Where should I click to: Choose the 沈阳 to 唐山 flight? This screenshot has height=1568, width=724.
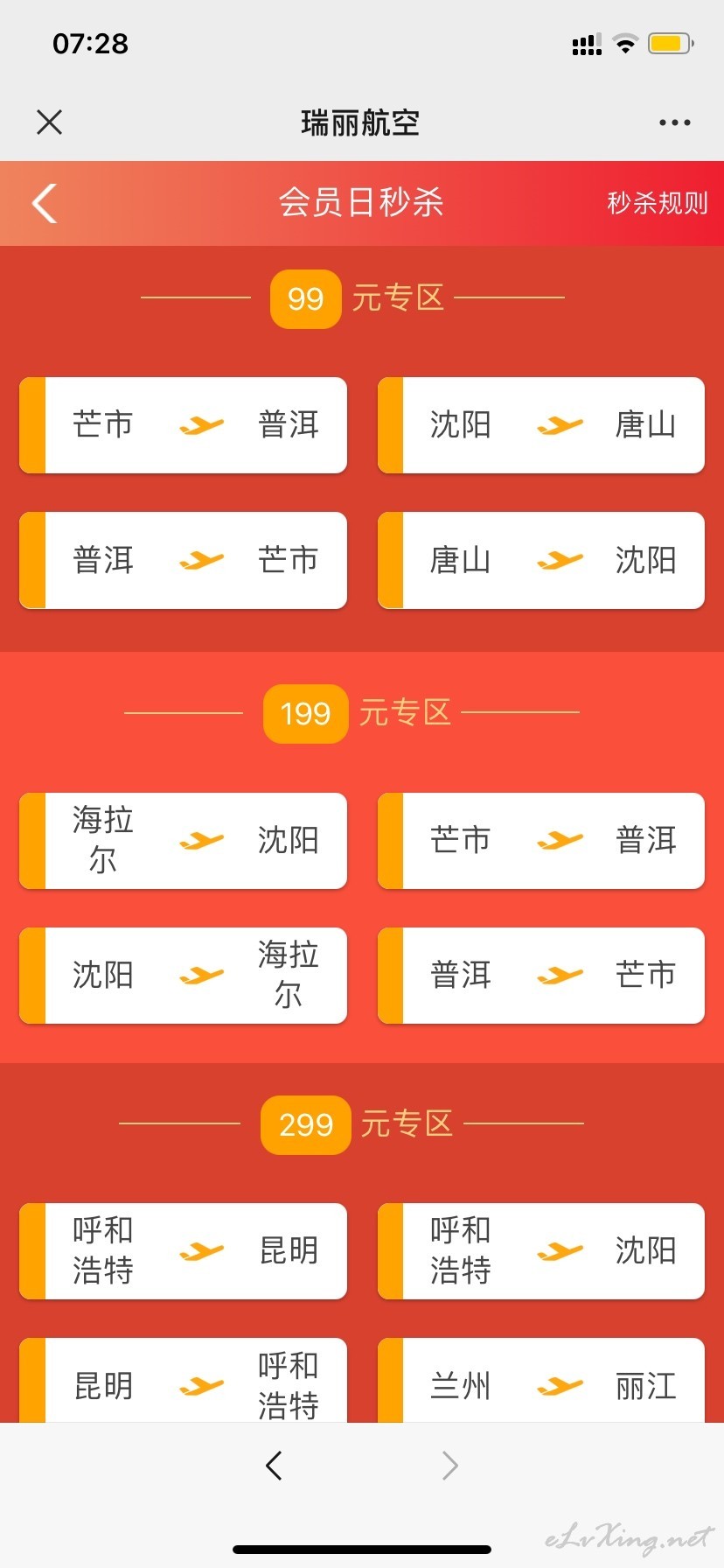[x=541, y=425]
